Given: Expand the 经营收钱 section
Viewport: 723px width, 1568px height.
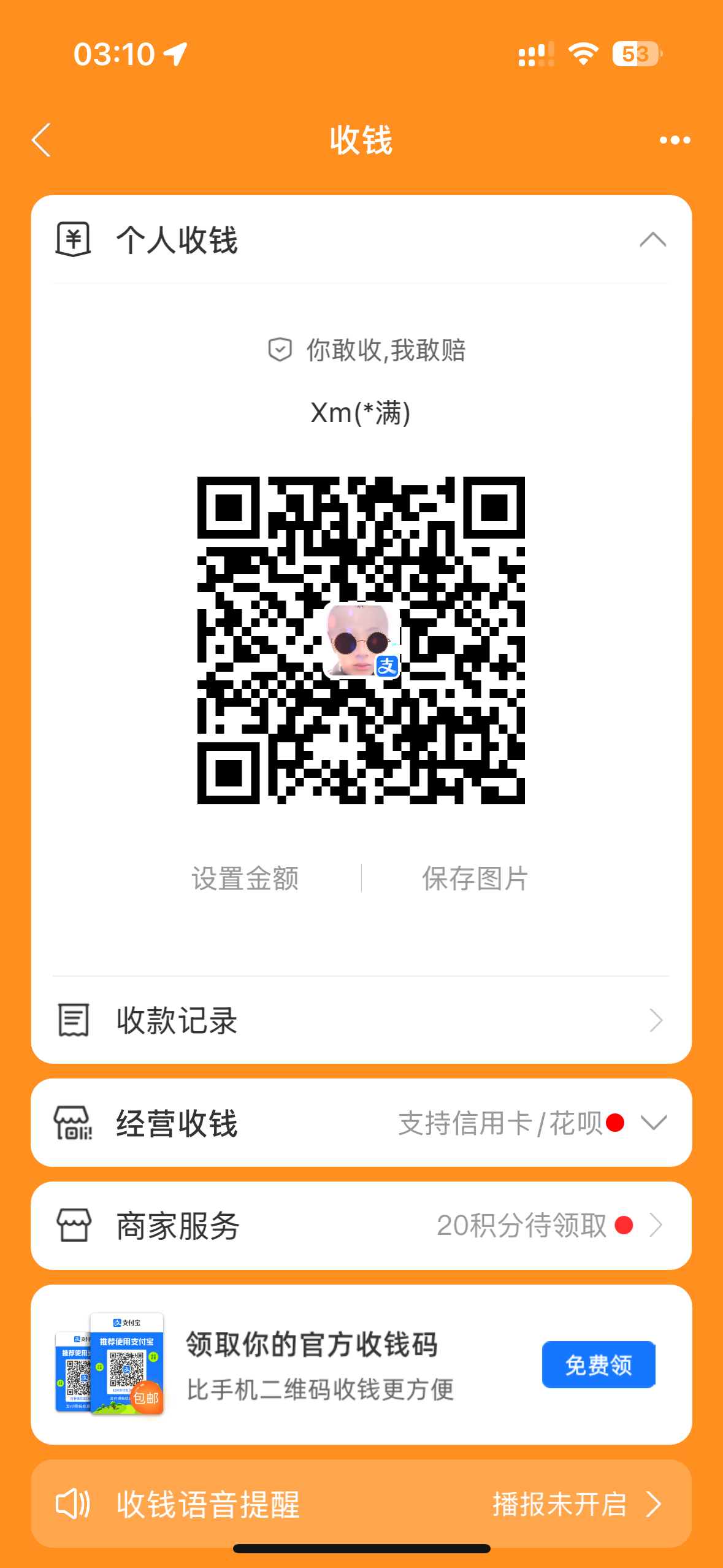Looking at the screenshot, I should click(652, 1123).
